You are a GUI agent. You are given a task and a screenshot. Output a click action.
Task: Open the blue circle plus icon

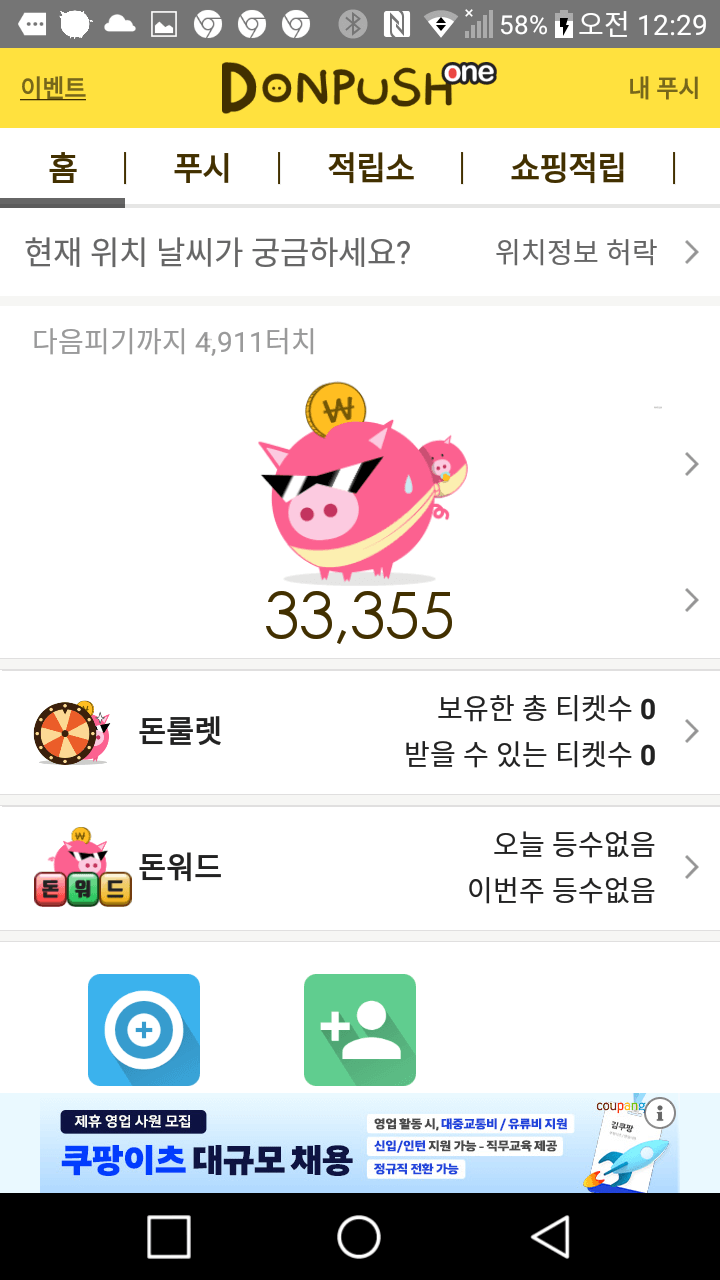coord(144,1030)
